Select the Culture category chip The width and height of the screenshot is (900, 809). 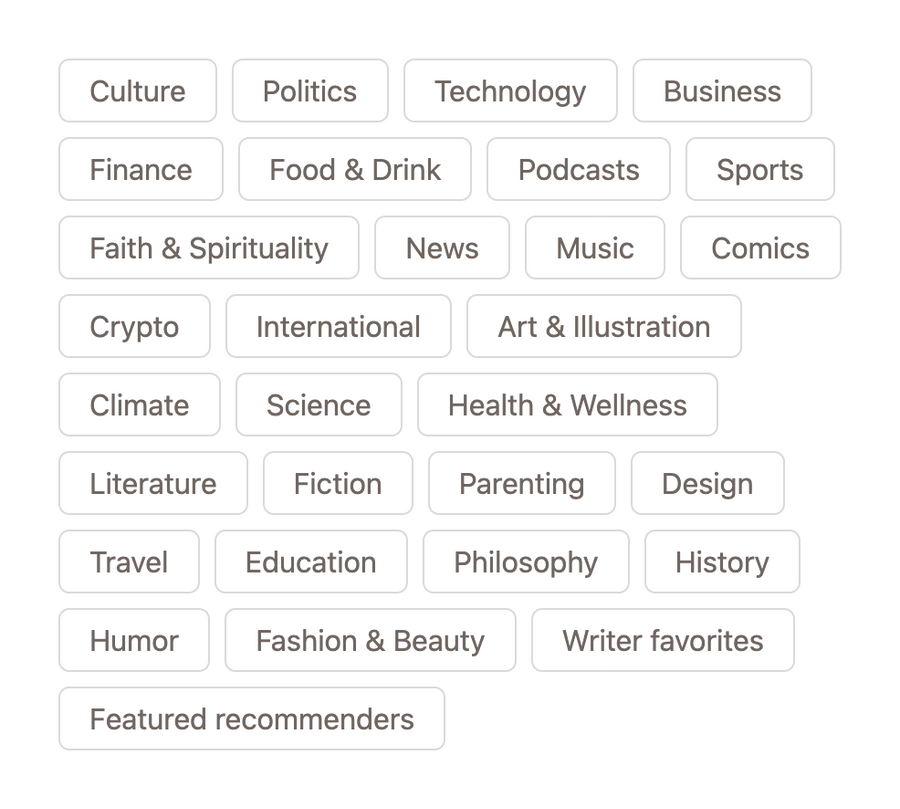click(137, 91)
